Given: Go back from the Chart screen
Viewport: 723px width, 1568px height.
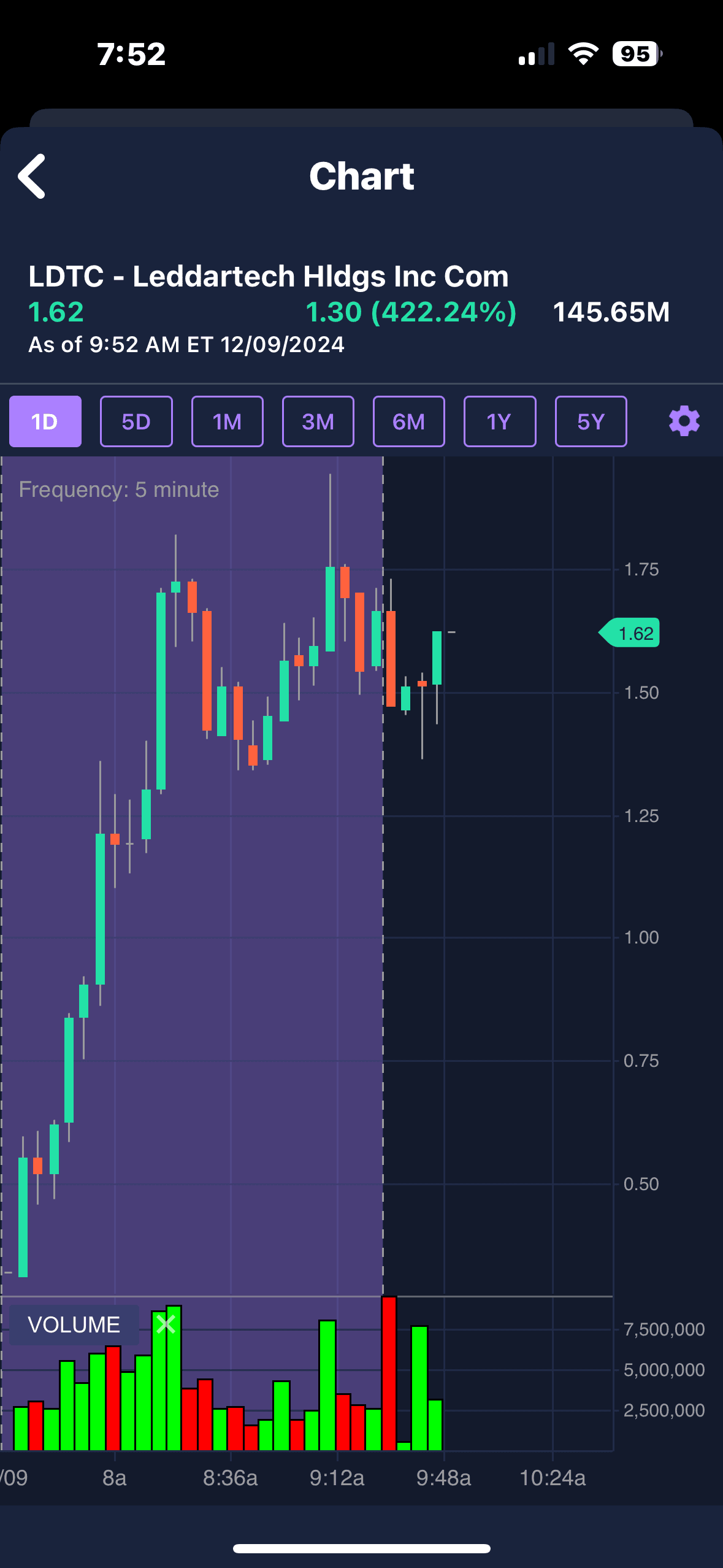Looking at the screenshot, I should (x=33, y=176).
